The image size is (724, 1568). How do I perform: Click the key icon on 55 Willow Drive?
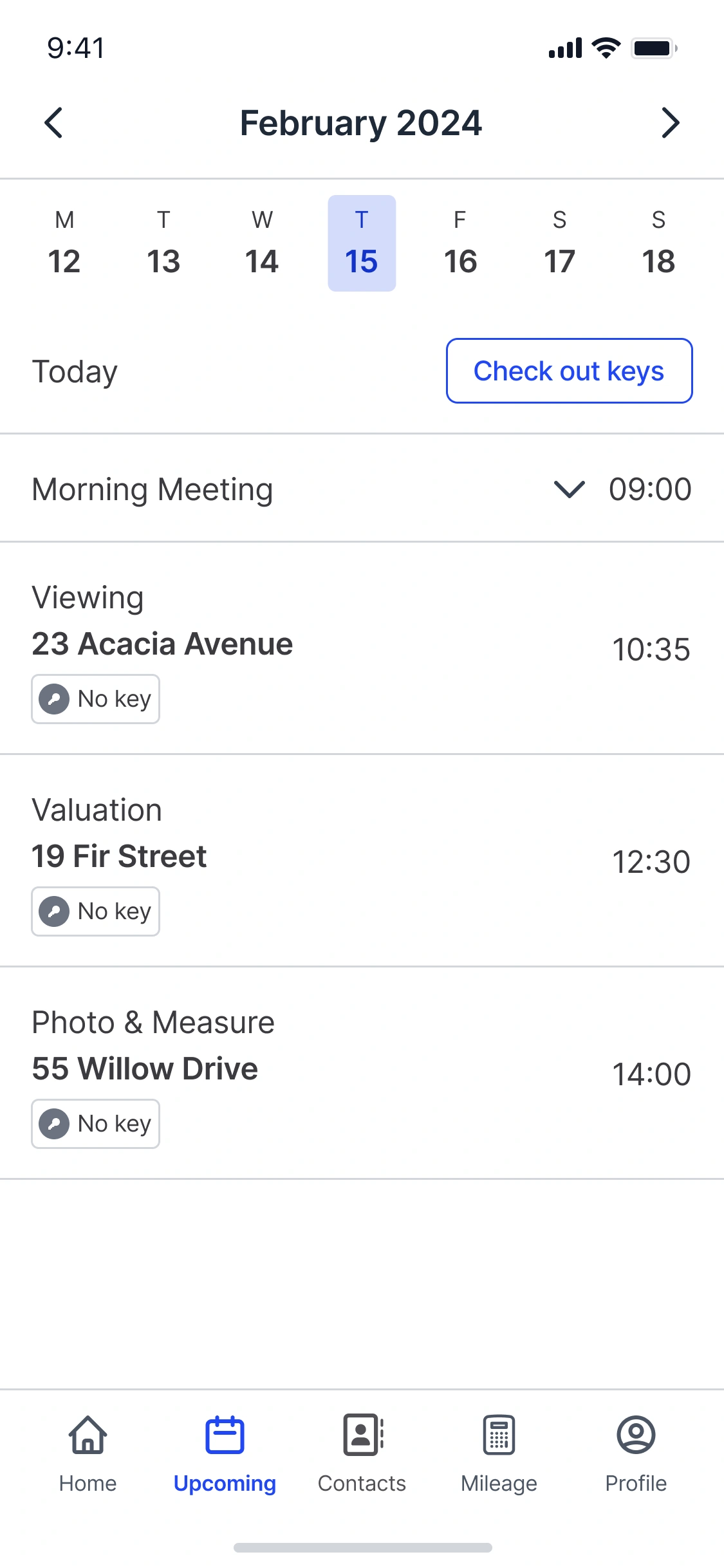(x=54, y=1124)
